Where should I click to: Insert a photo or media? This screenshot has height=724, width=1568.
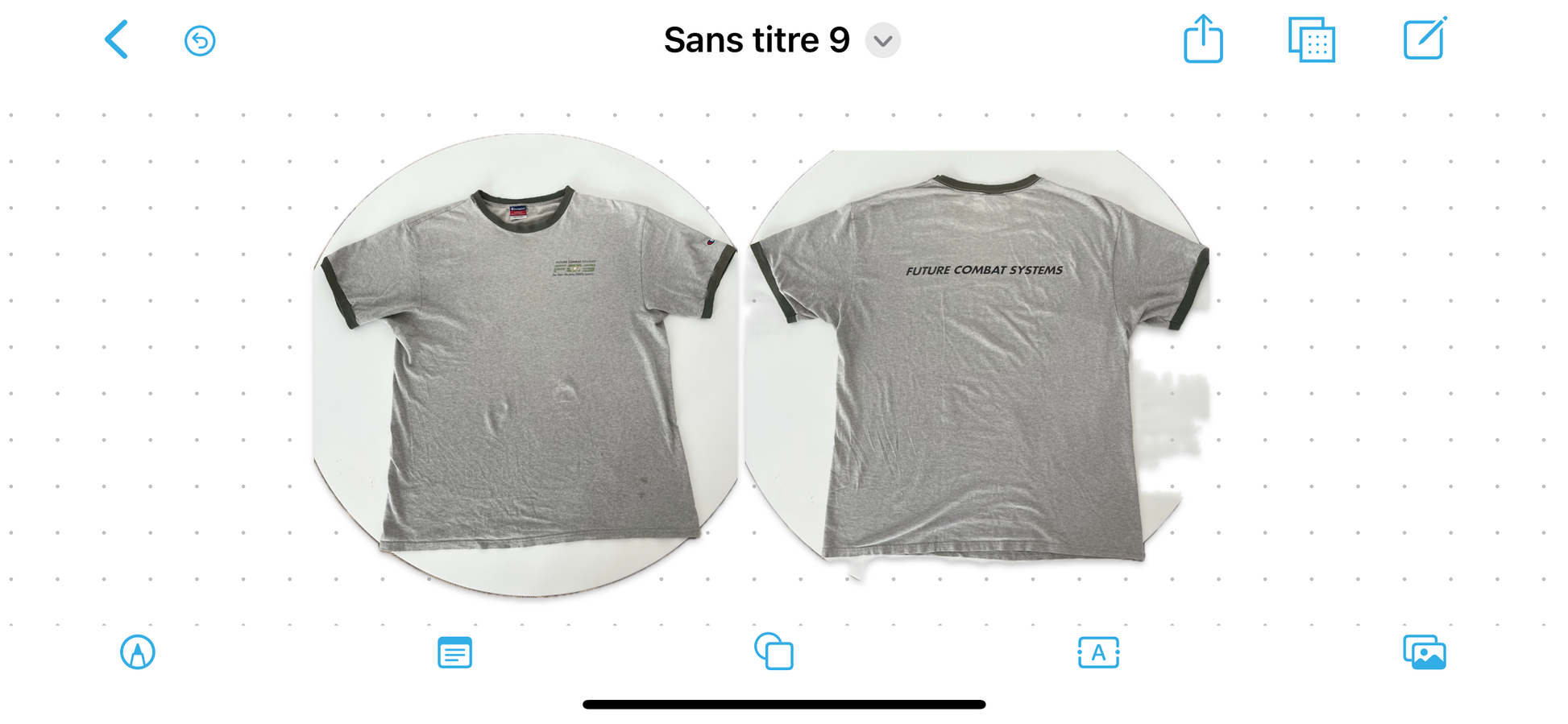[x=1424, y=652]
